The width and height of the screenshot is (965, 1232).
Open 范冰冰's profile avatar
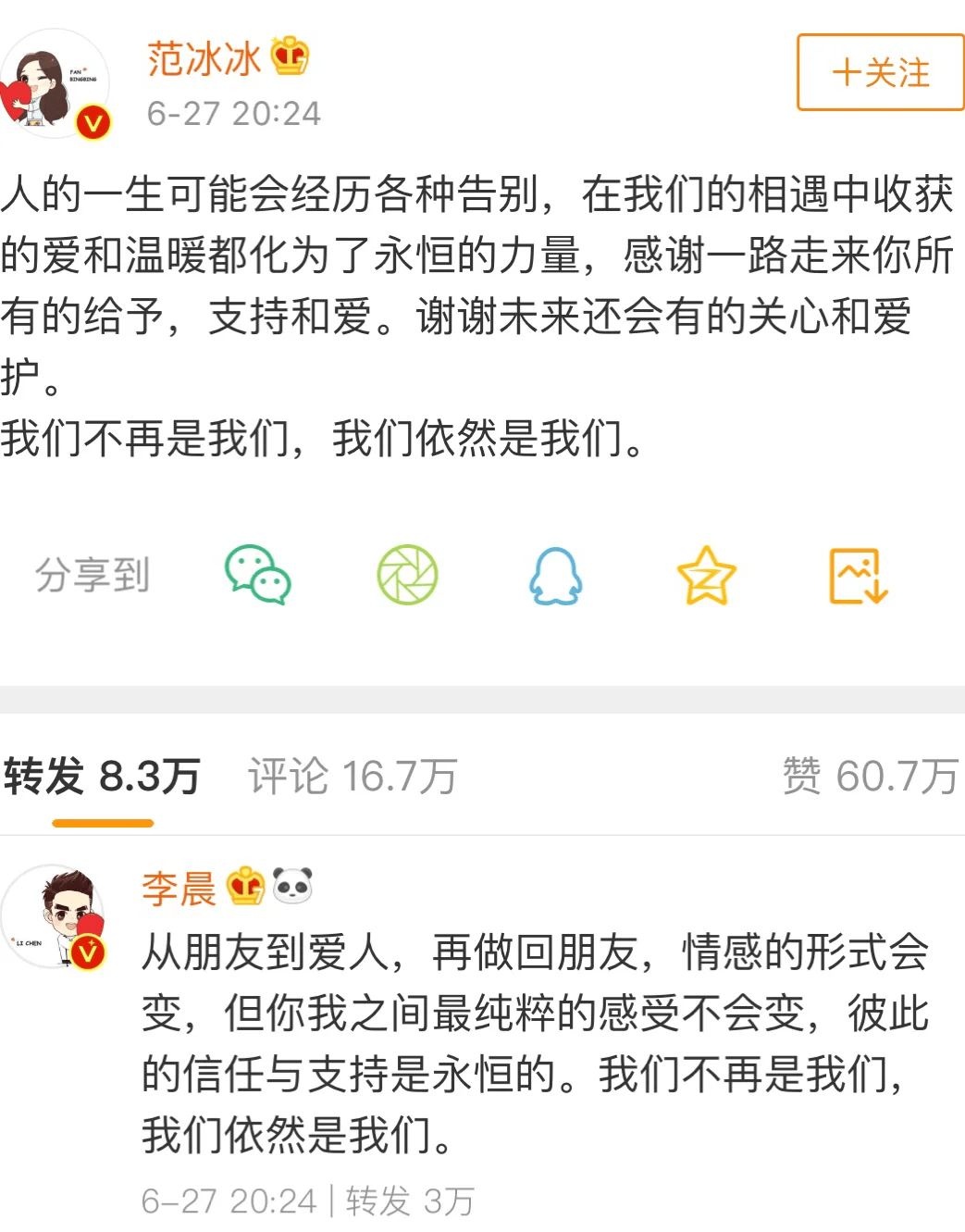pyautogui.click(x=56, y=84)
